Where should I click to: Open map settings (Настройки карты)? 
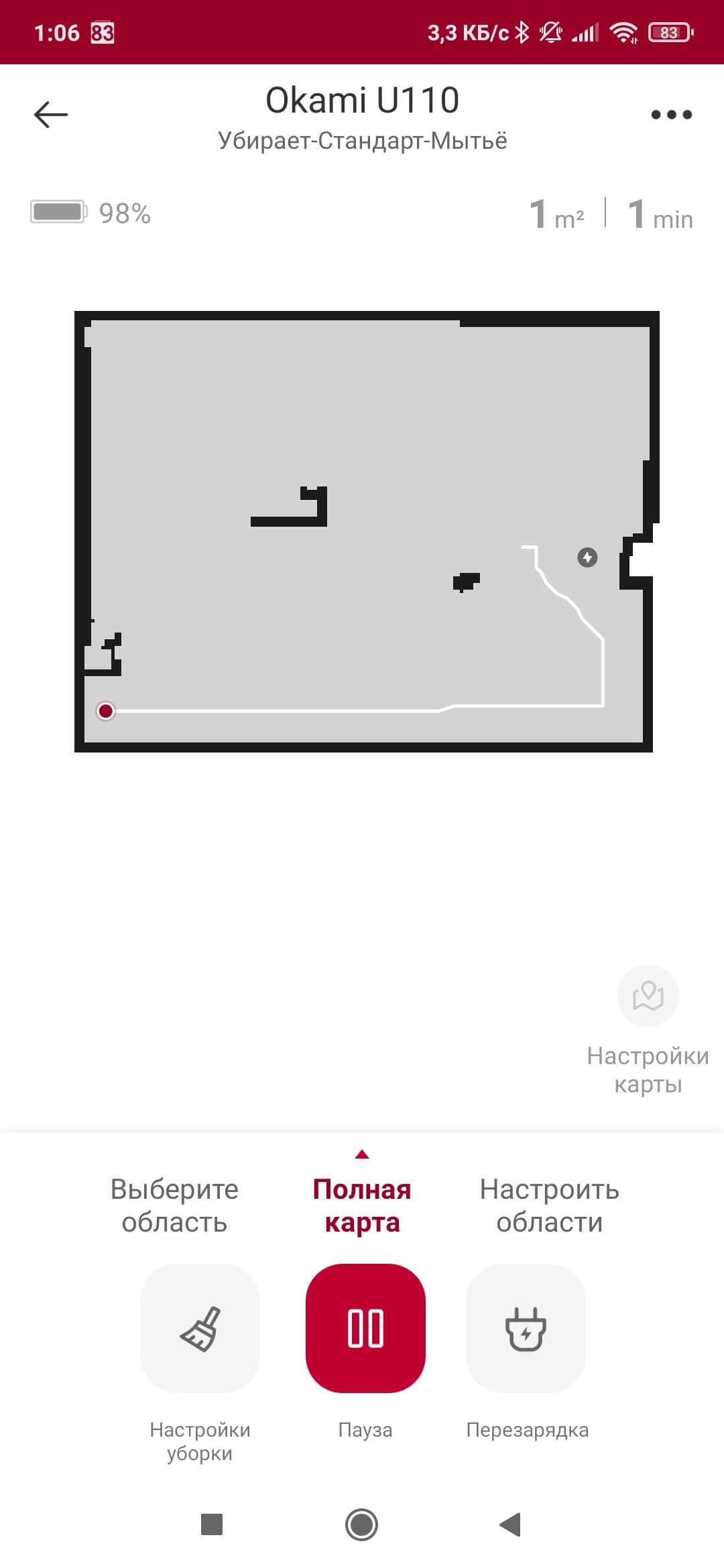[648, 996]
